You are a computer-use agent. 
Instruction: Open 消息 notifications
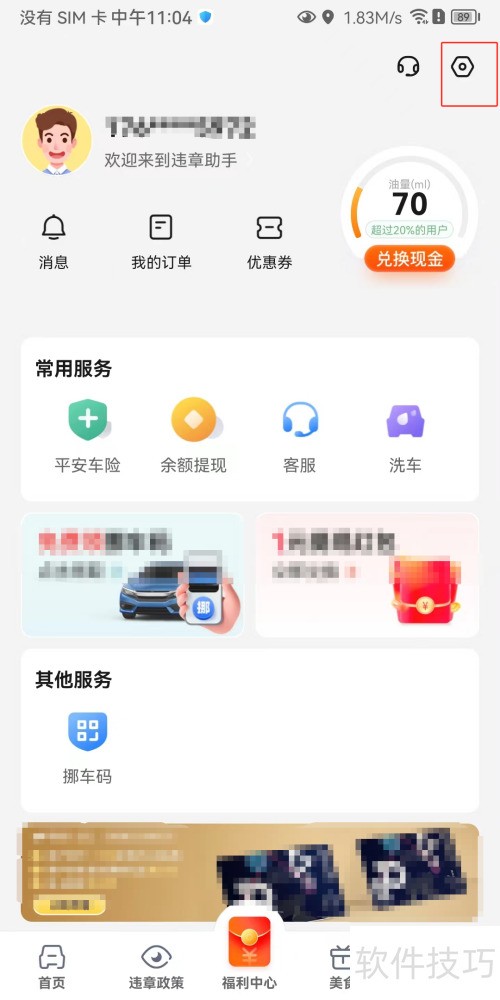pos(54,242)
